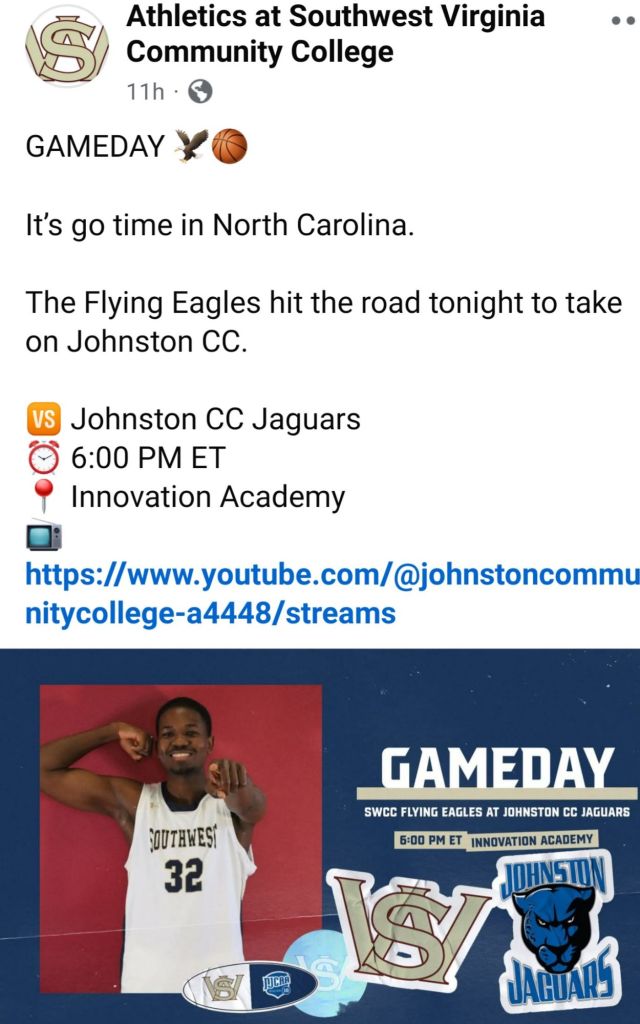The image size is (640, 1024).
Task: Open the post's overflow menu
Action: 624,20
